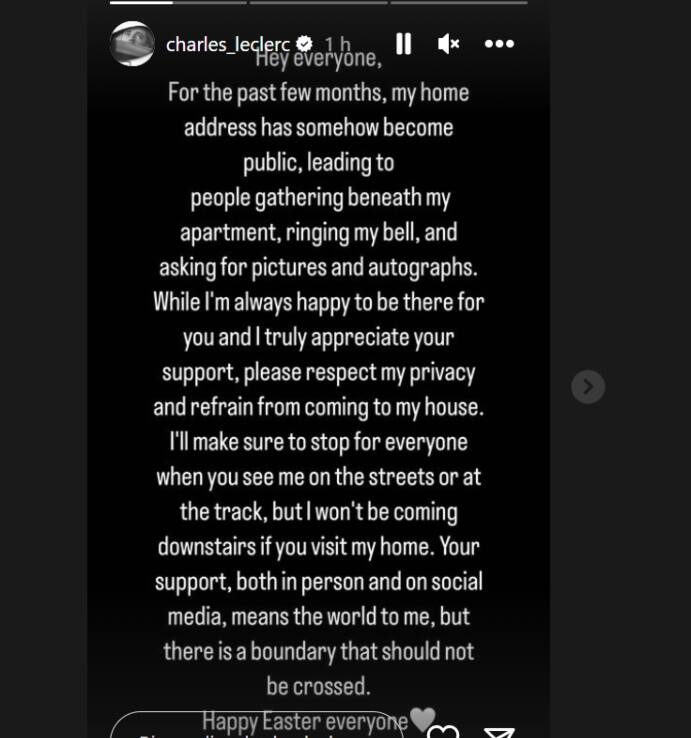Pause the story playback
691x738 pixels.
tap(404, 44)
